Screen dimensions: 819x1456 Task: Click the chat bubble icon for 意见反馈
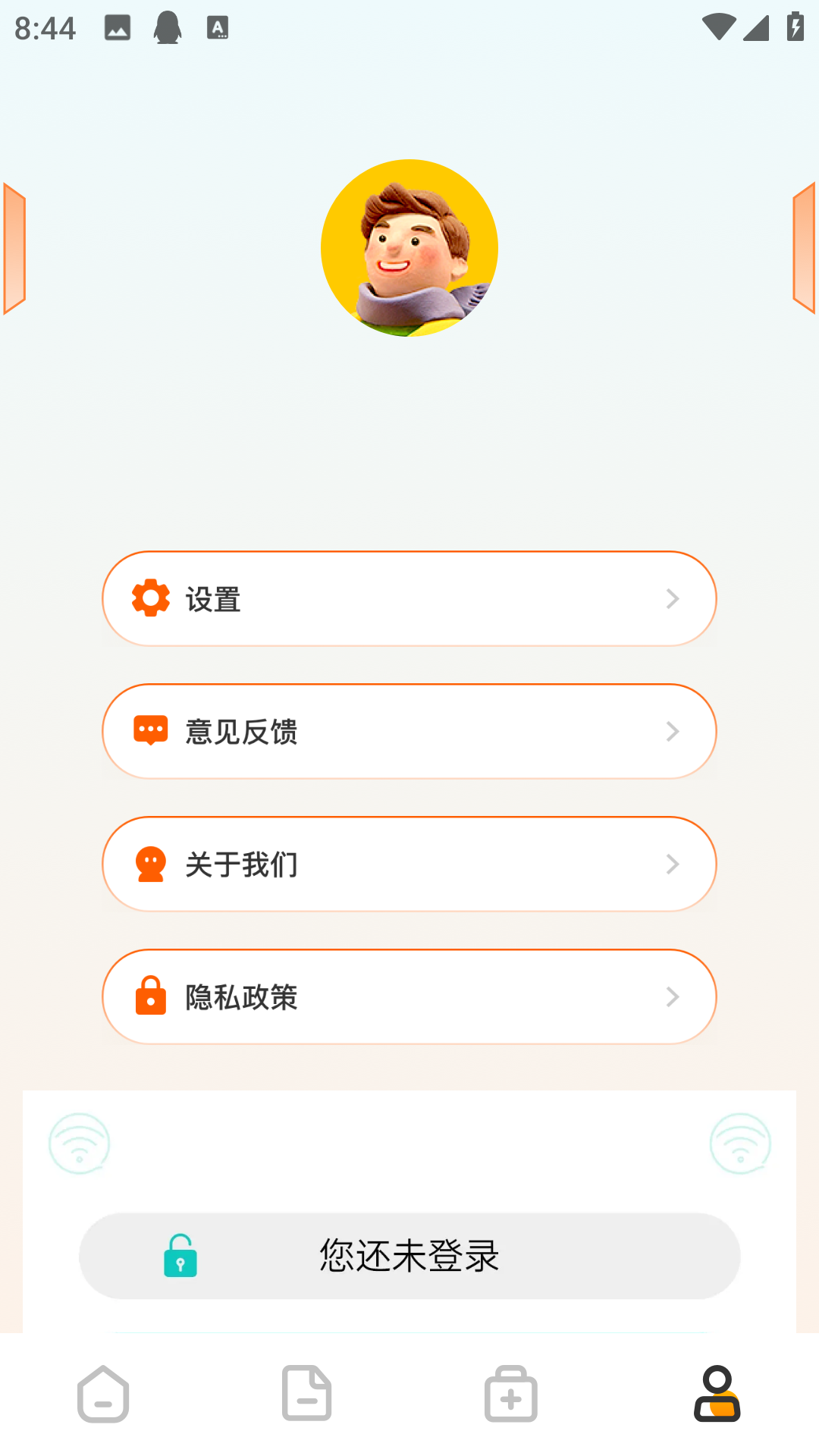tap(151, 730)
